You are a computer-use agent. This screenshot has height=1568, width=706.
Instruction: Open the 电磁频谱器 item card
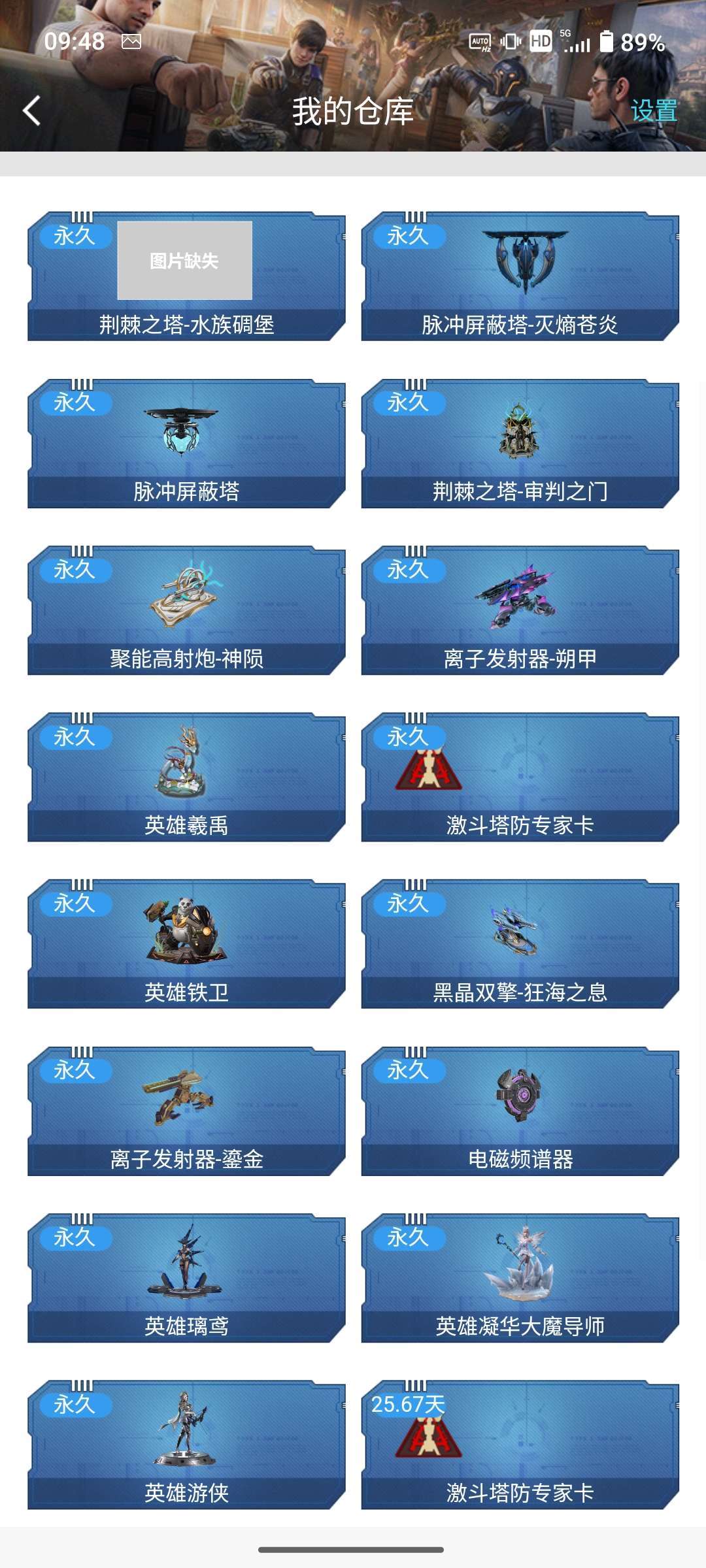click(x=520, y=1111)
